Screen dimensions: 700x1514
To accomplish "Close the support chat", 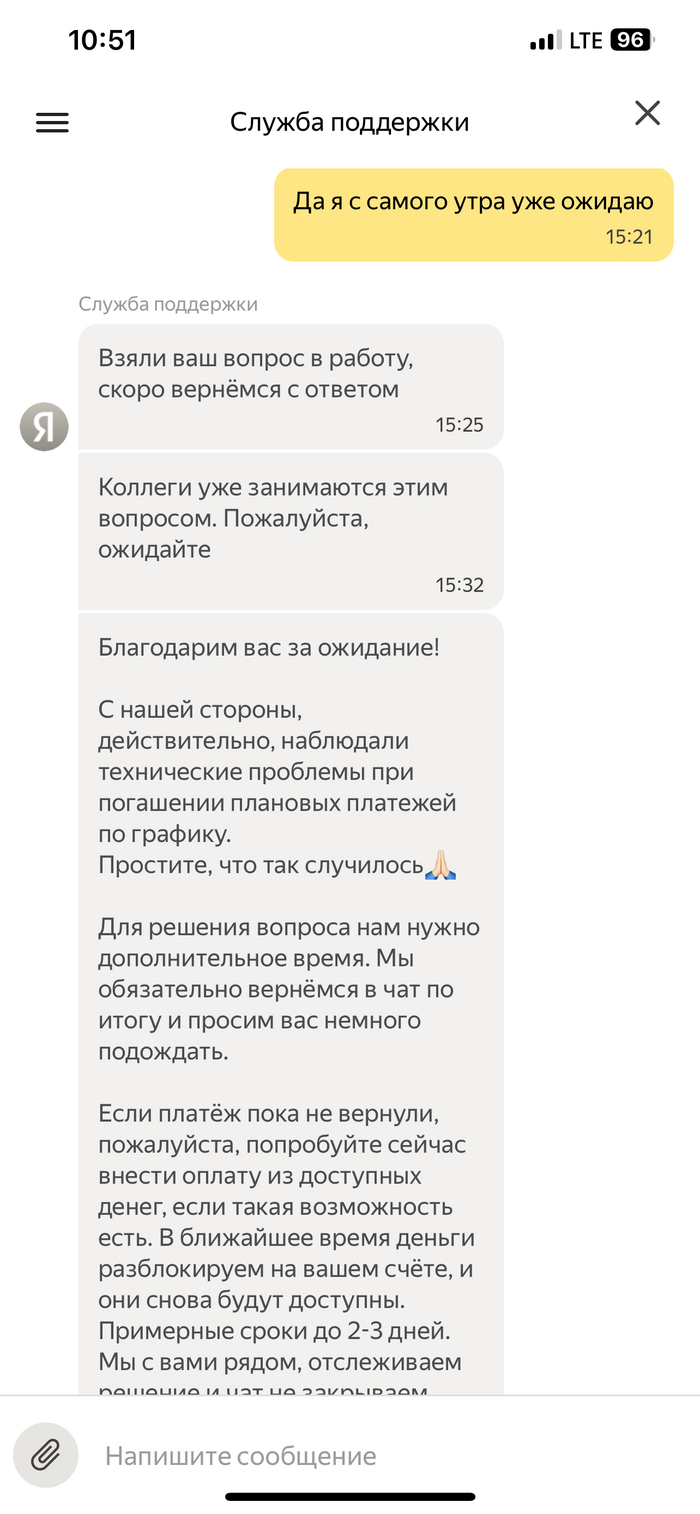I will 647,114.
